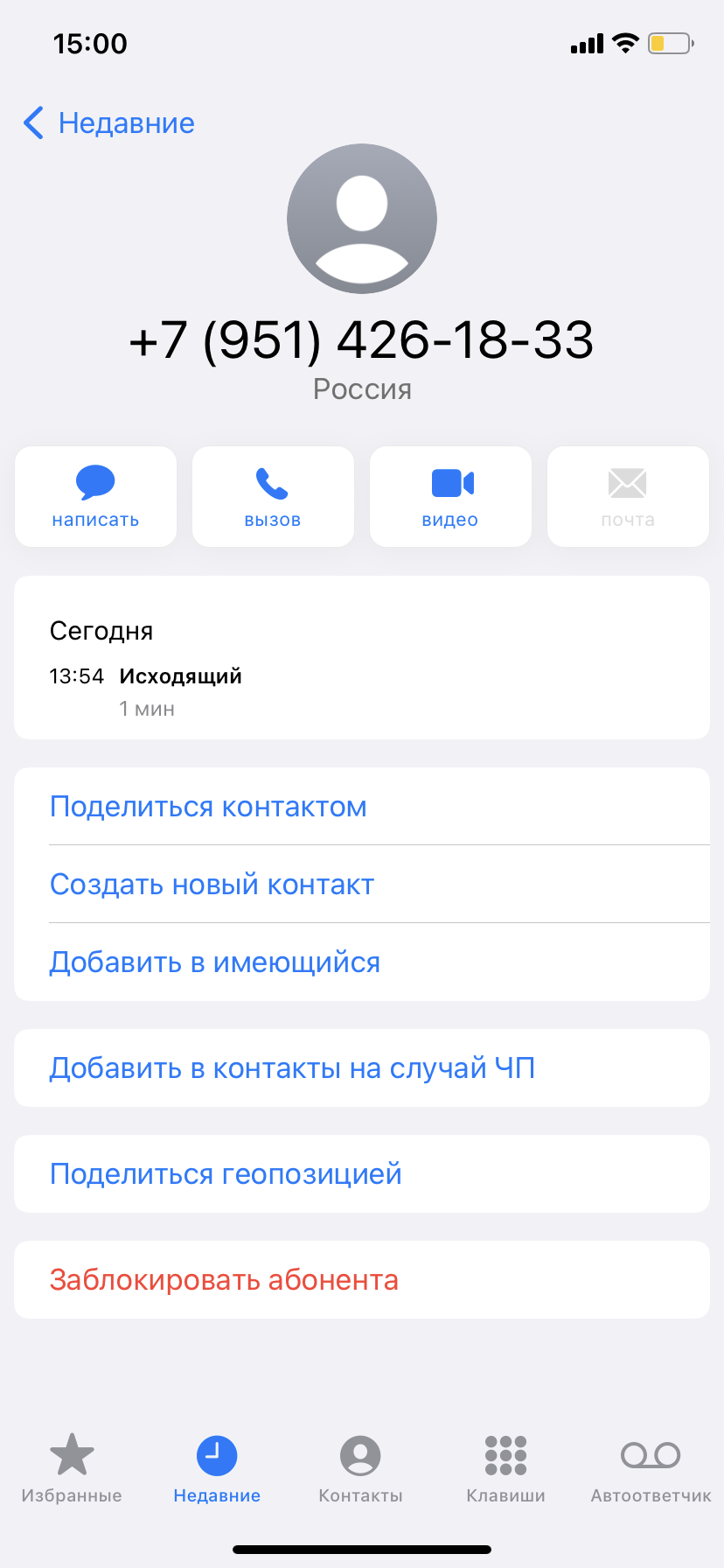Start a video call with видео
724x1568 pixels.
[450, 496]
